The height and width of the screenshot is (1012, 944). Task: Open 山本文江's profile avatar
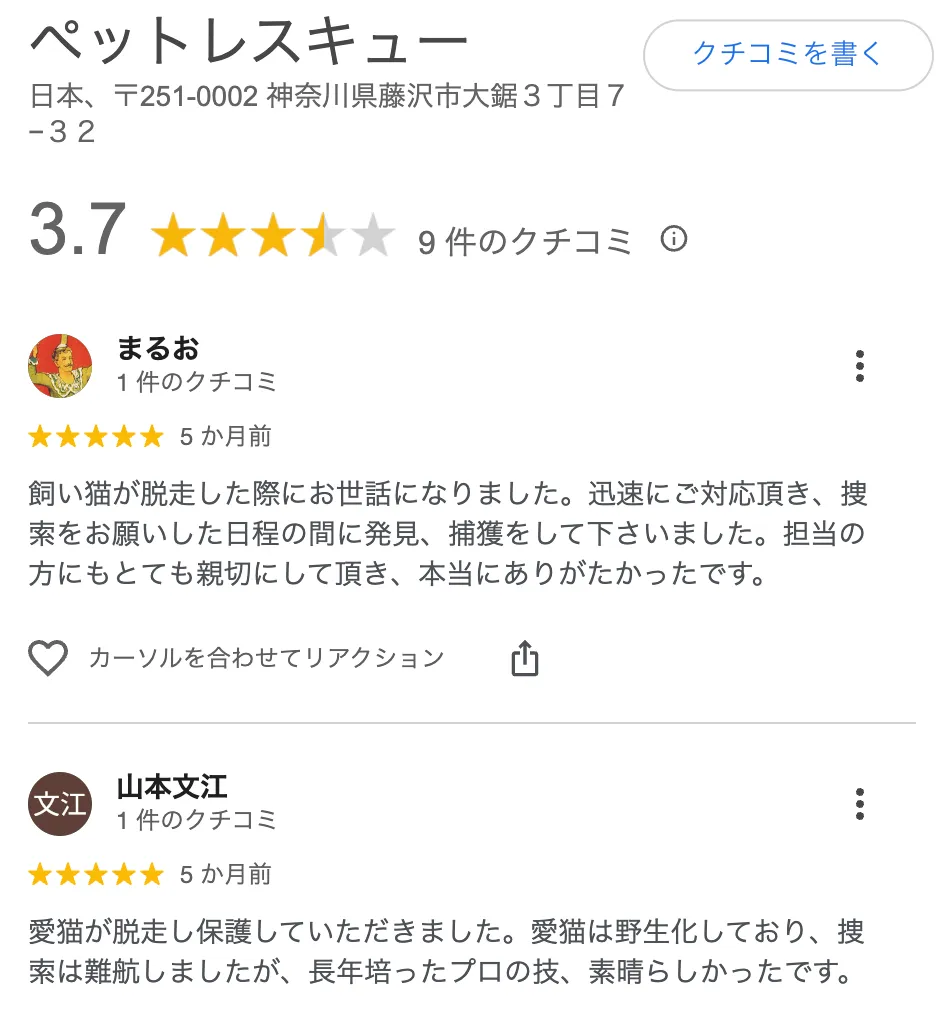click(x=60, y=804)
